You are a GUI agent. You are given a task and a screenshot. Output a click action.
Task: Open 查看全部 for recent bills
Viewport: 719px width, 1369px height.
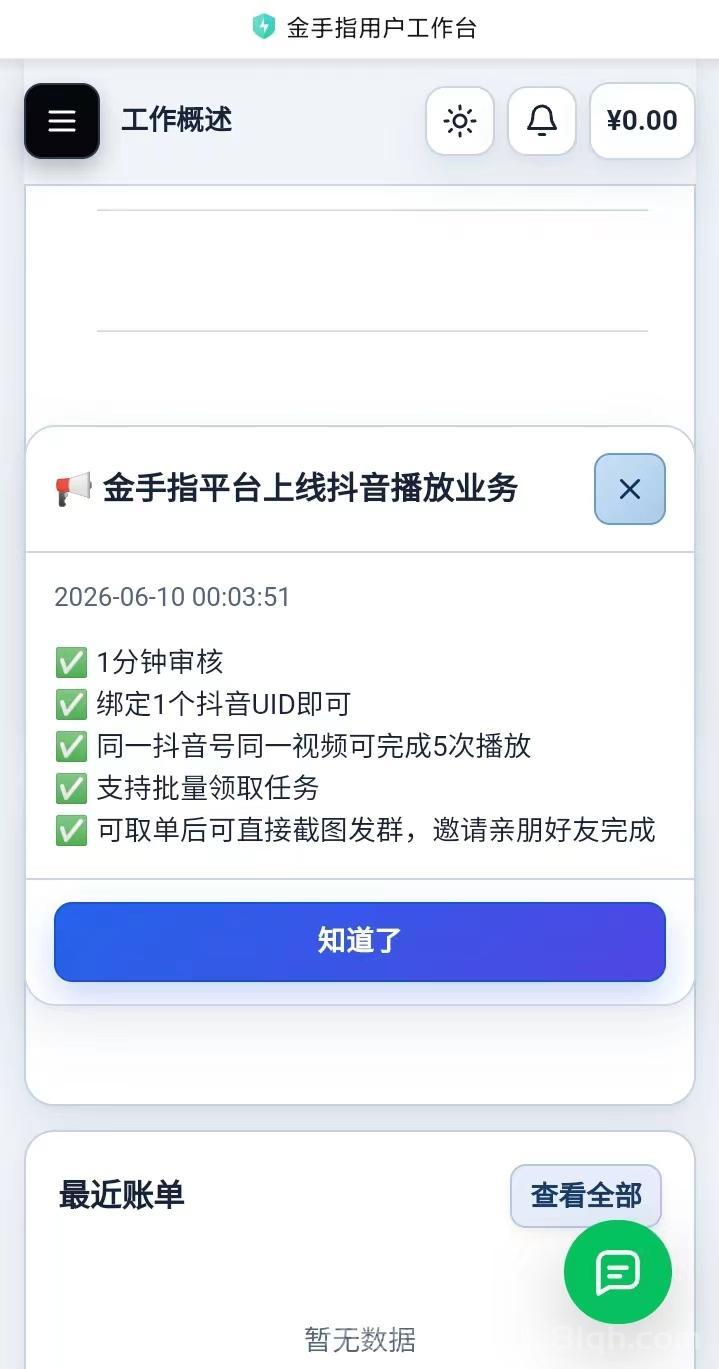point(586,1196)
